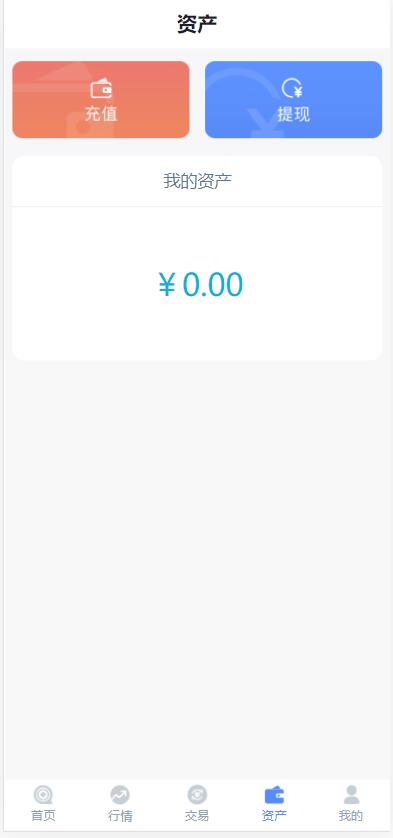This screenshot has width=393, height=838.
Task: Go to the 首页 home tab
Action: tap(43, 803)
